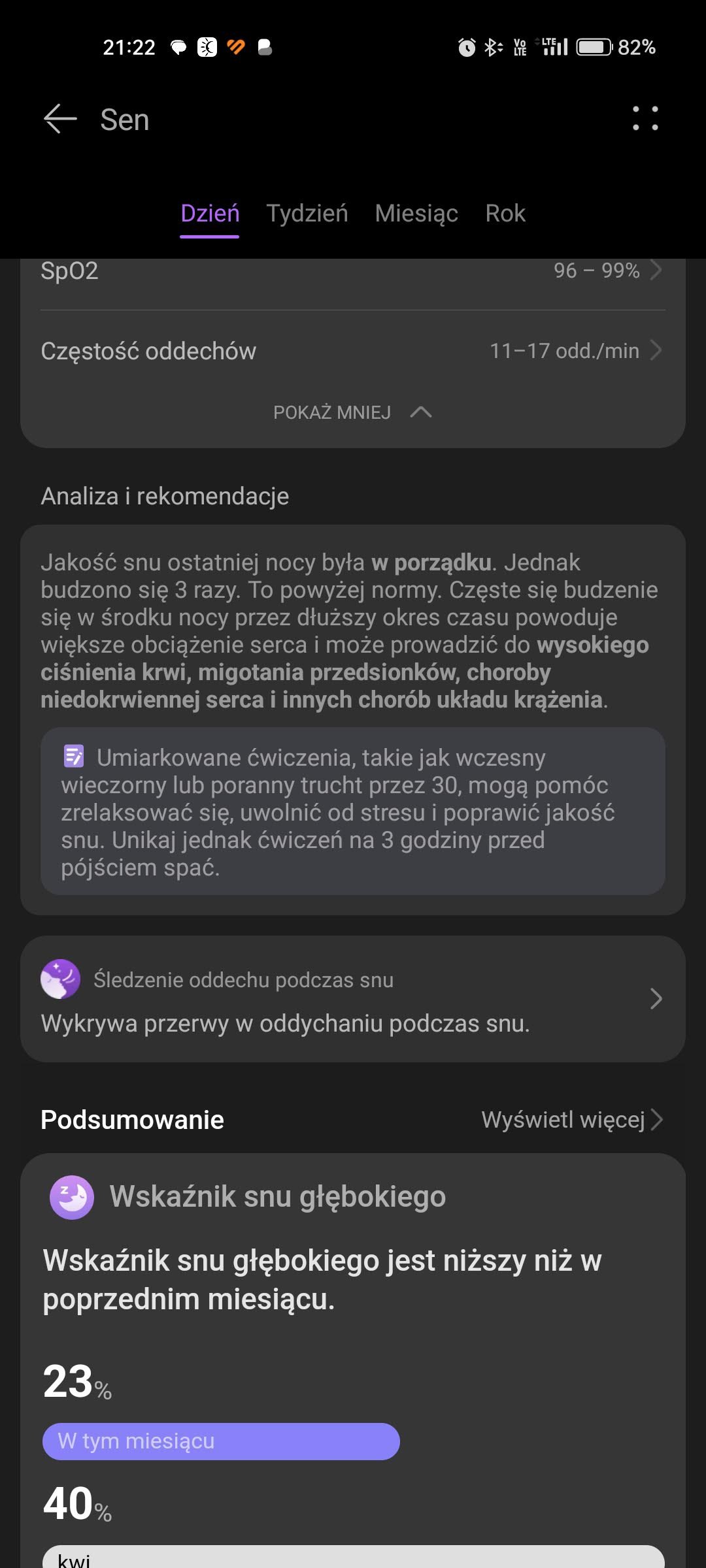This screenshot has height=1568, width=706.
Task: Switch to the Miesiąc tab
Action: pyautogui.click(x=416, y=214)
